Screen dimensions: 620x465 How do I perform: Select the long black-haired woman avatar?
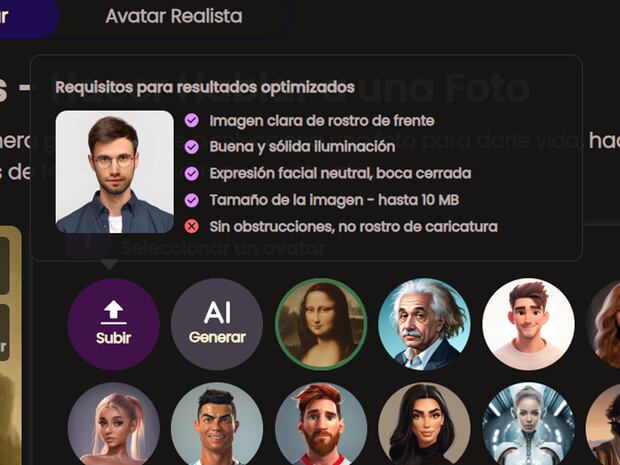424,428
